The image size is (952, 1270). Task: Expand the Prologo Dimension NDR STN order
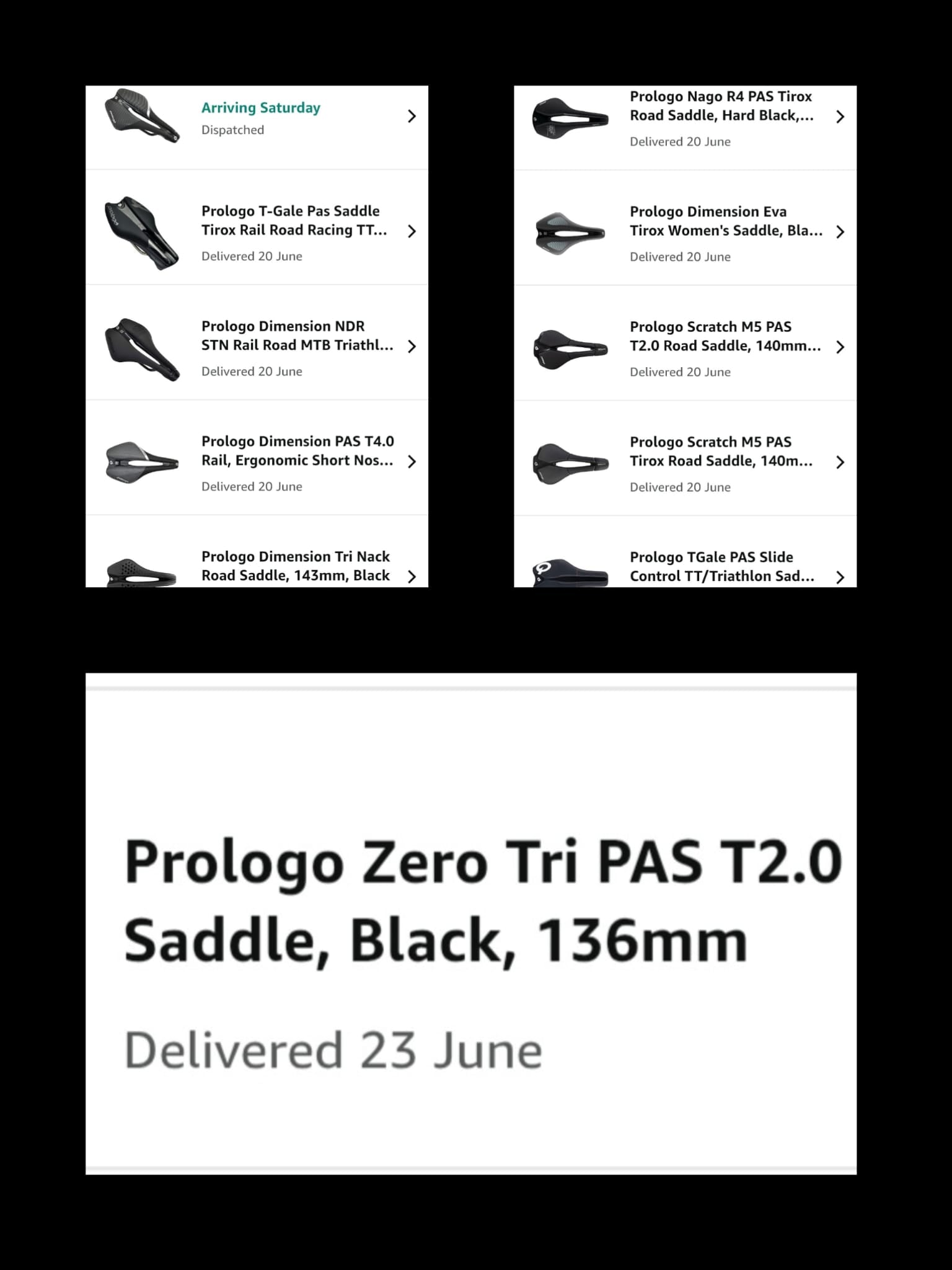pos(412,347)
